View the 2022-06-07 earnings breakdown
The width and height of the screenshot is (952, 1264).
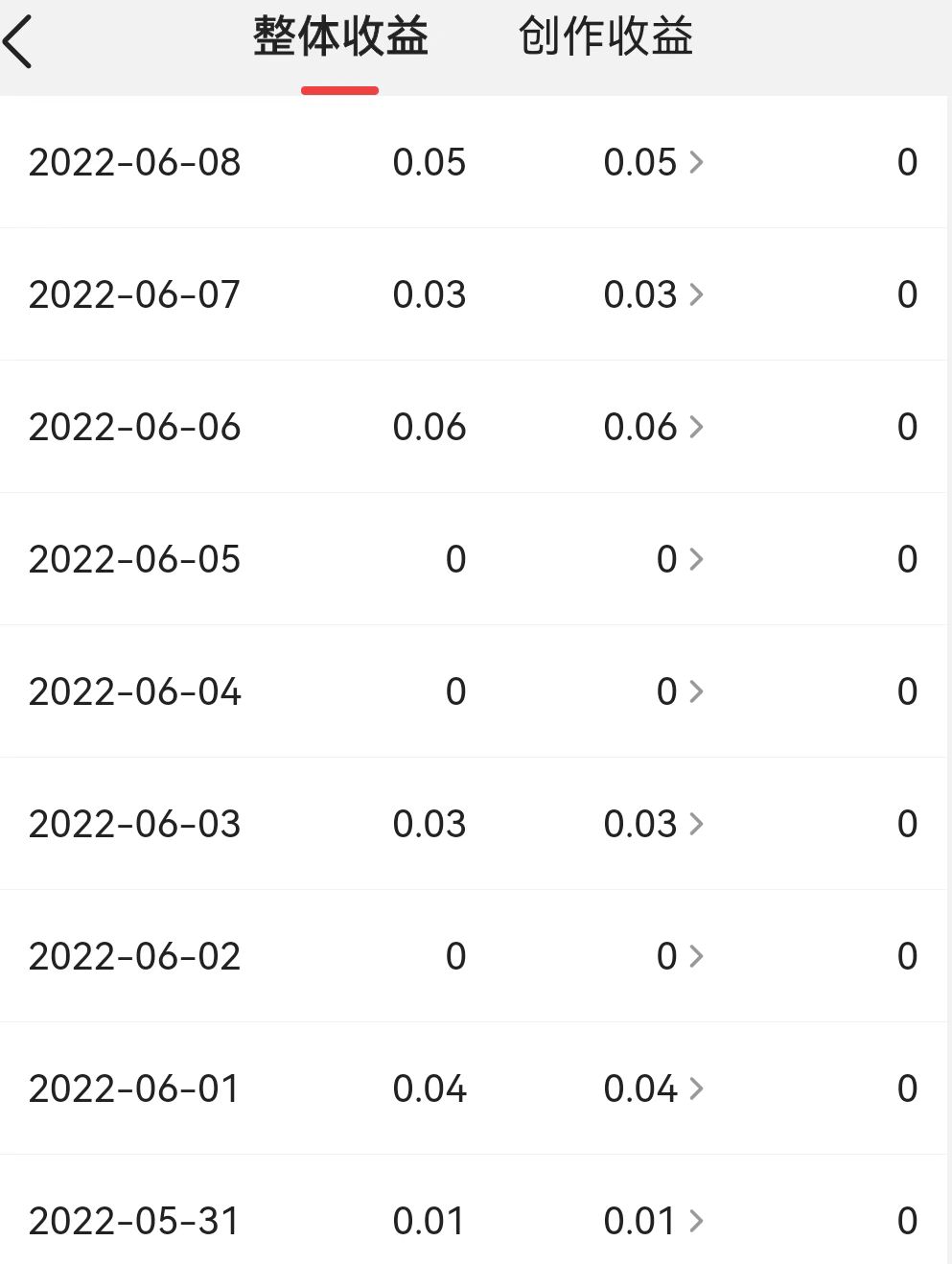(x=654, y=294)
